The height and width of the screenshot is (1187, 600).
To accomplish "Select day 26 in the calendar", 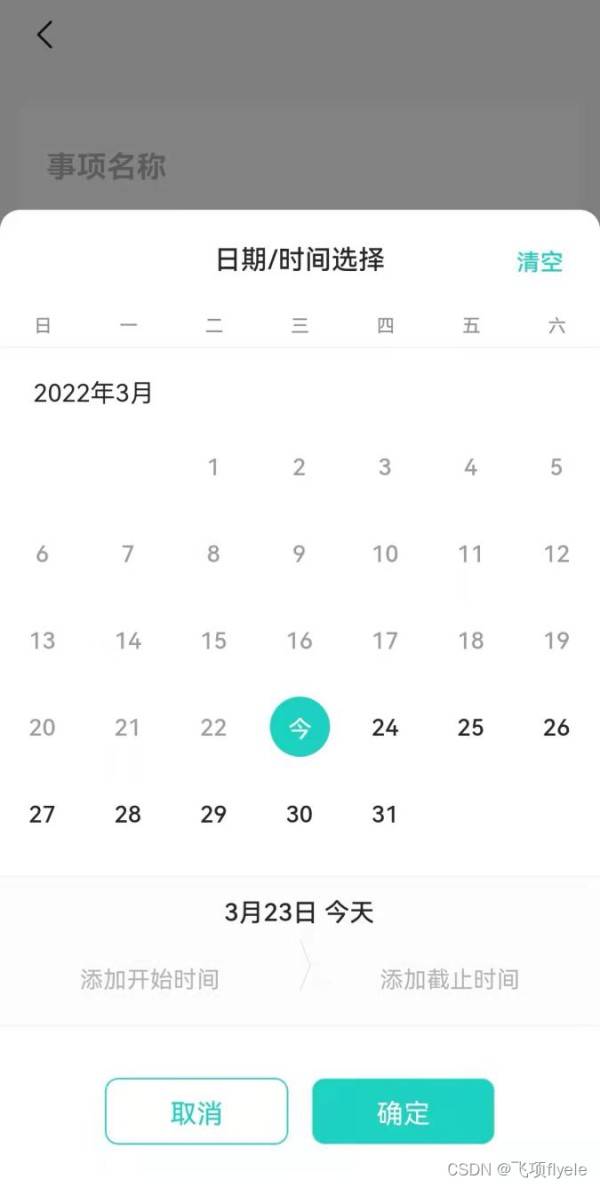I will click(556, 727).
